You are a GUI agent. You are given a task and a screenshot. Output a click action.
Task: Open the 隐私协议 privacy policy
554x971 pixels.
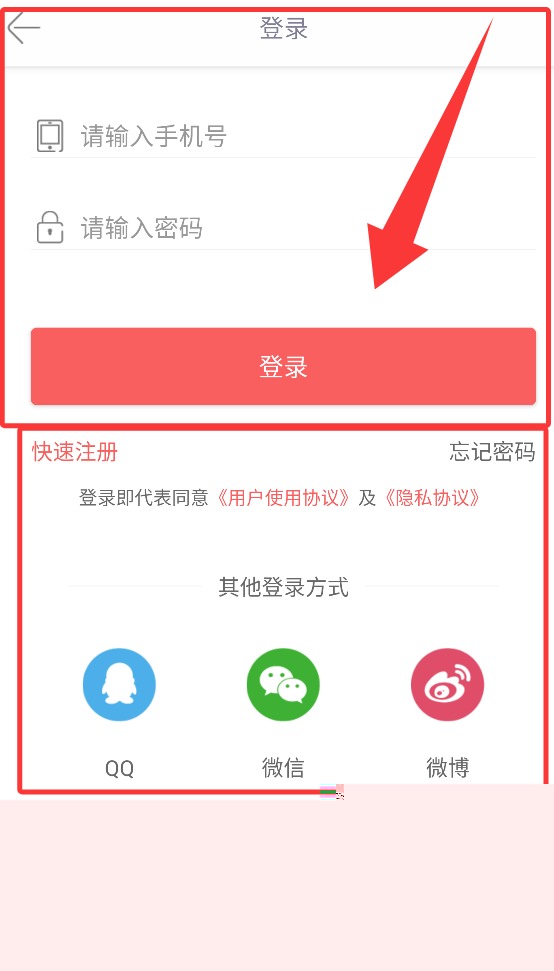[x=431, y=498]
